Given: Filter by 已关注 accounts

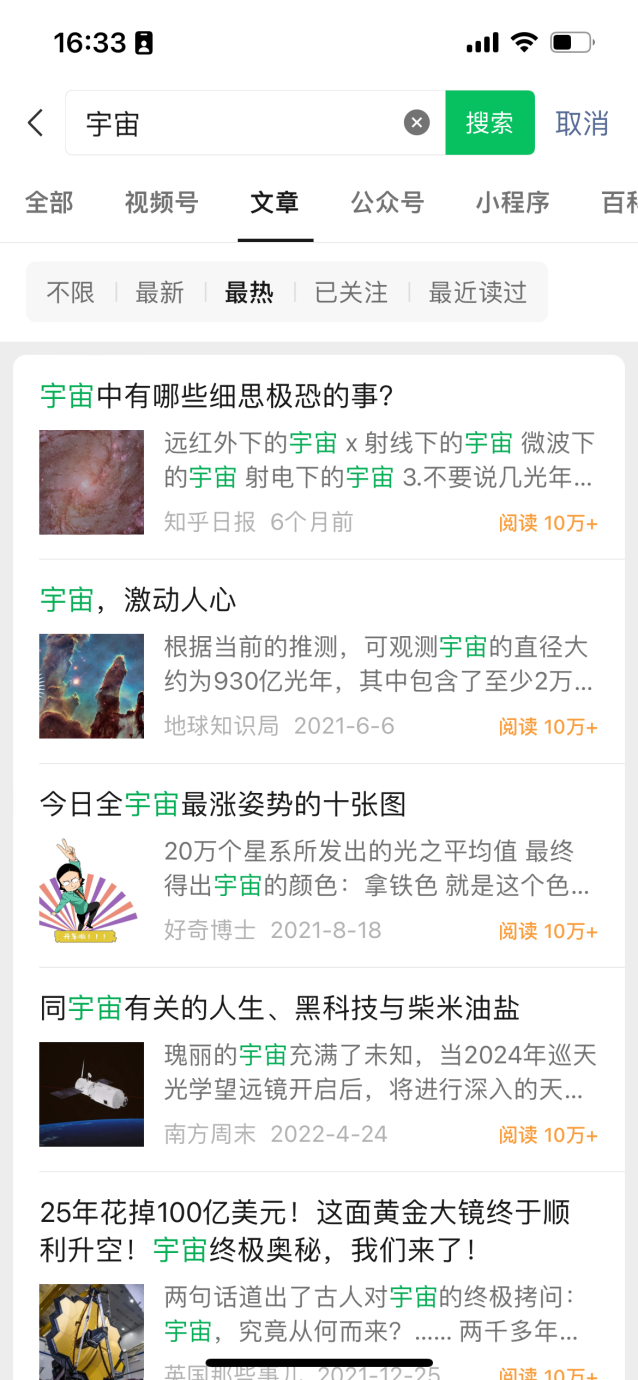Looking at the screenshot, I should [351, 292].
